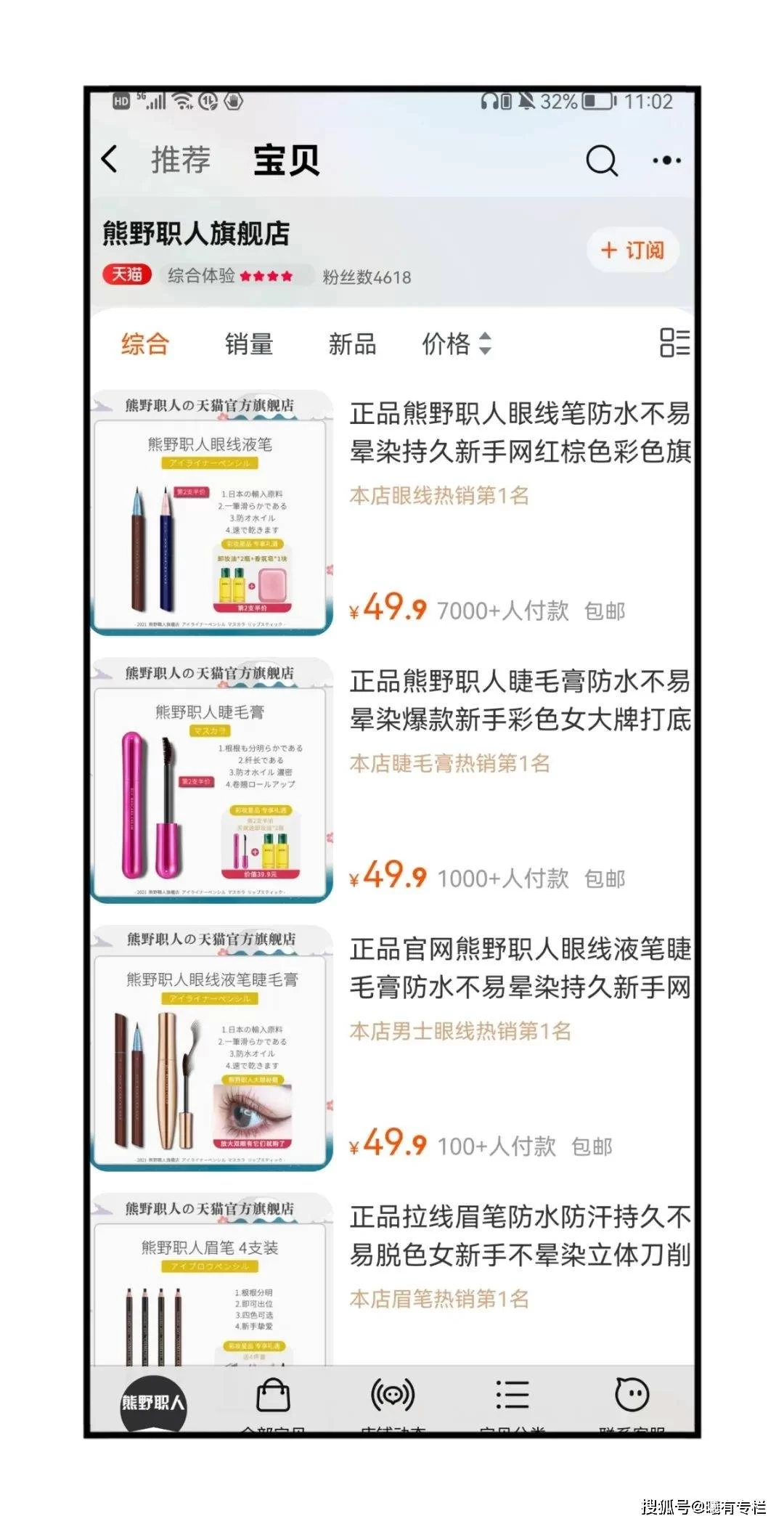784x1524 pixels.
Task: Contact customer service via bottom bar icon
Action: (632, 1398)
